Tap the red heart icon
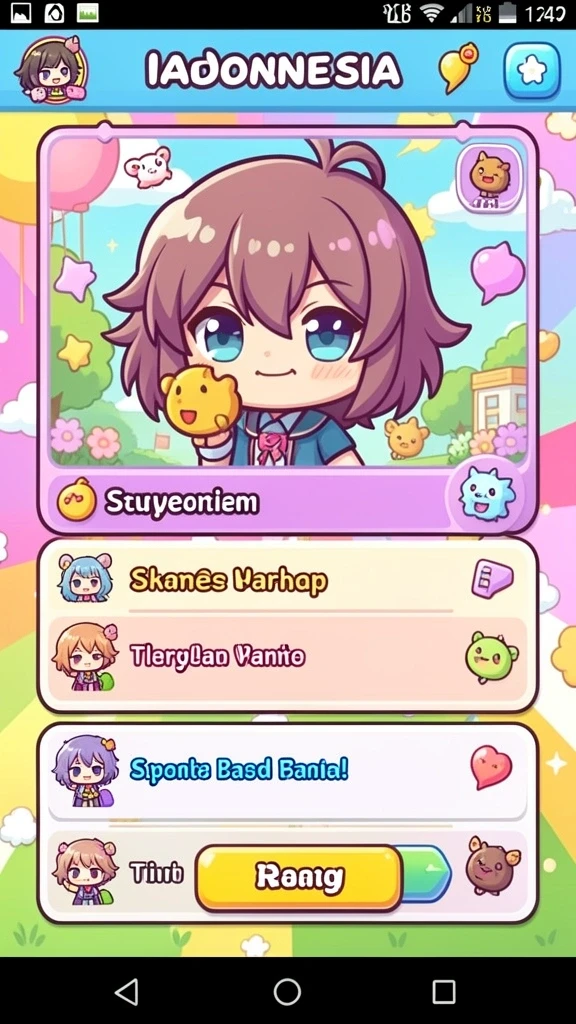The width and height of the screenshot is (576, 1024). (491, 767)
